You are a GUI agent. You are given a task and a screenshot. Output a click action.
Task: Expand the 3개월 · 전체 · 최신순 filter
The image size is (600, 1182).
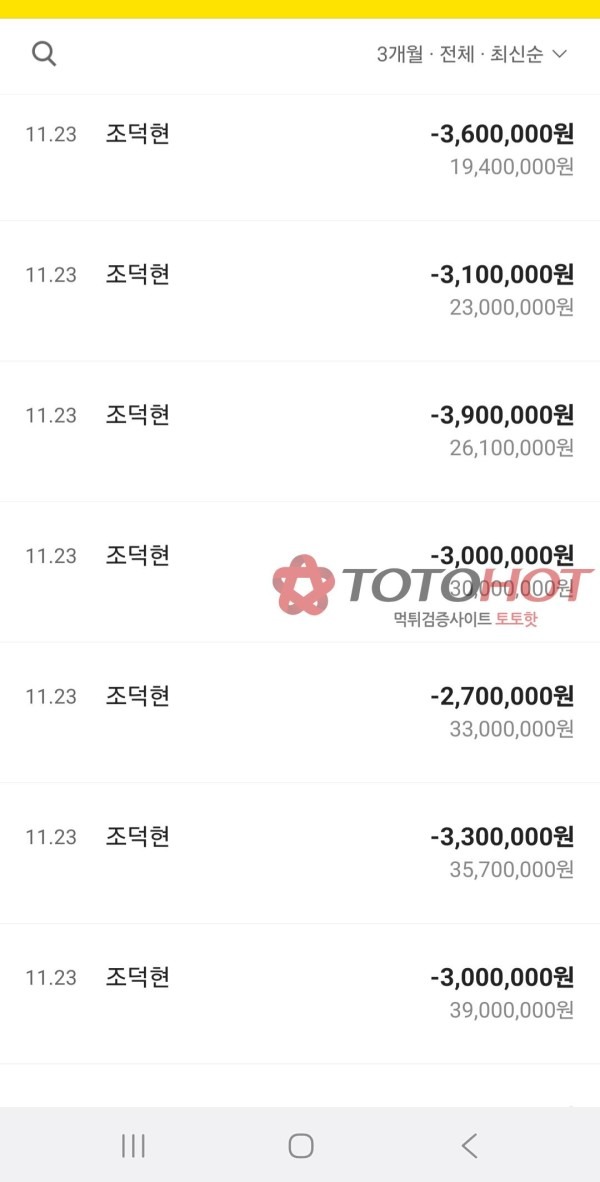tap(471, 54)
